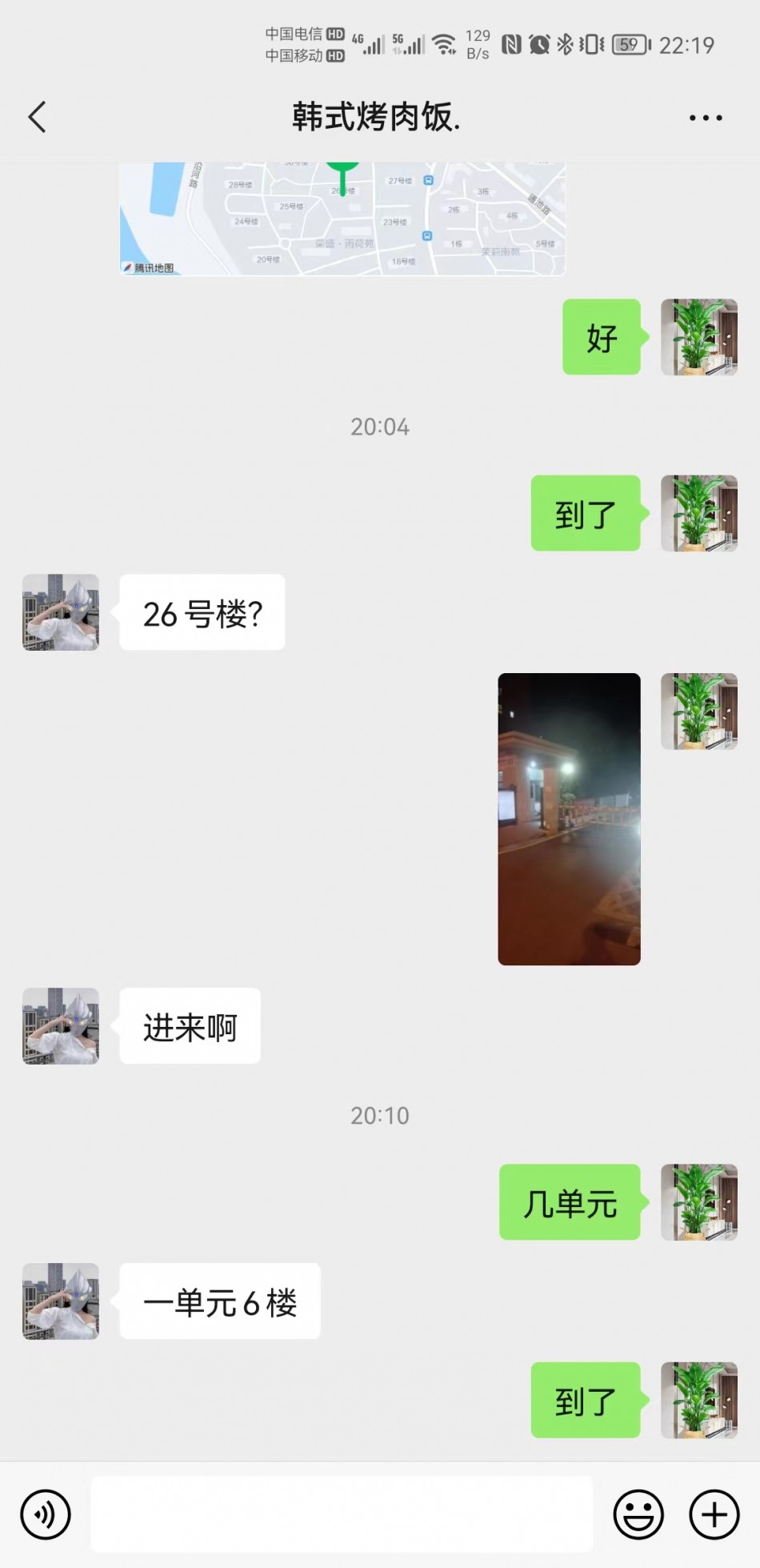Open contact avatar beside "26 号楼?"
The height and width of the screenshot is (1568, 760).
click(61, 612)
